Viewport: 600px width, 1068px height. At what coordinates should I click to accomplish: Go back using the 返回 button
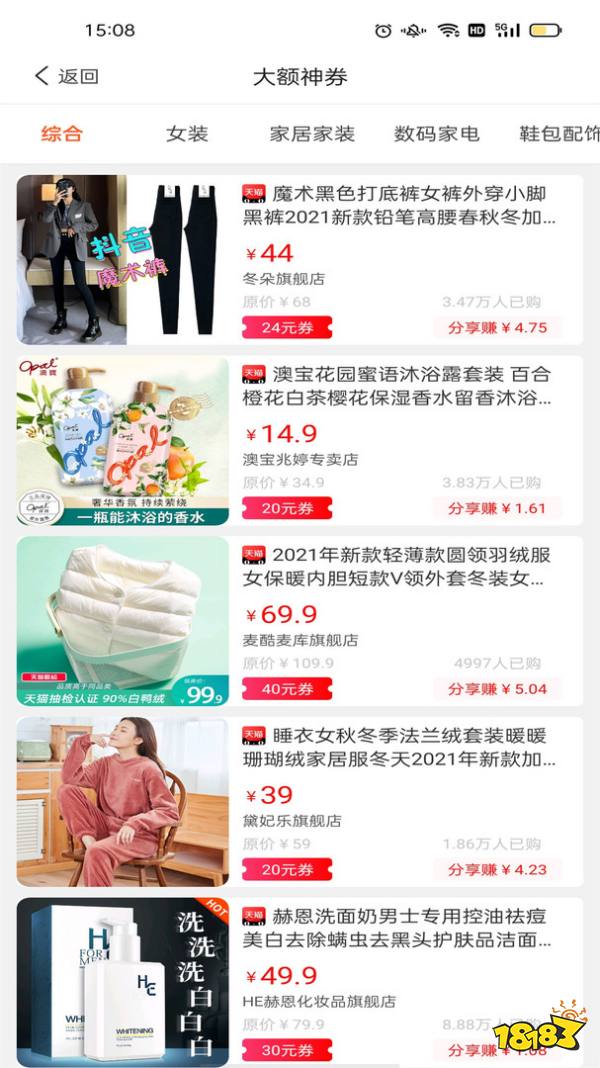[x=66, y=77]
